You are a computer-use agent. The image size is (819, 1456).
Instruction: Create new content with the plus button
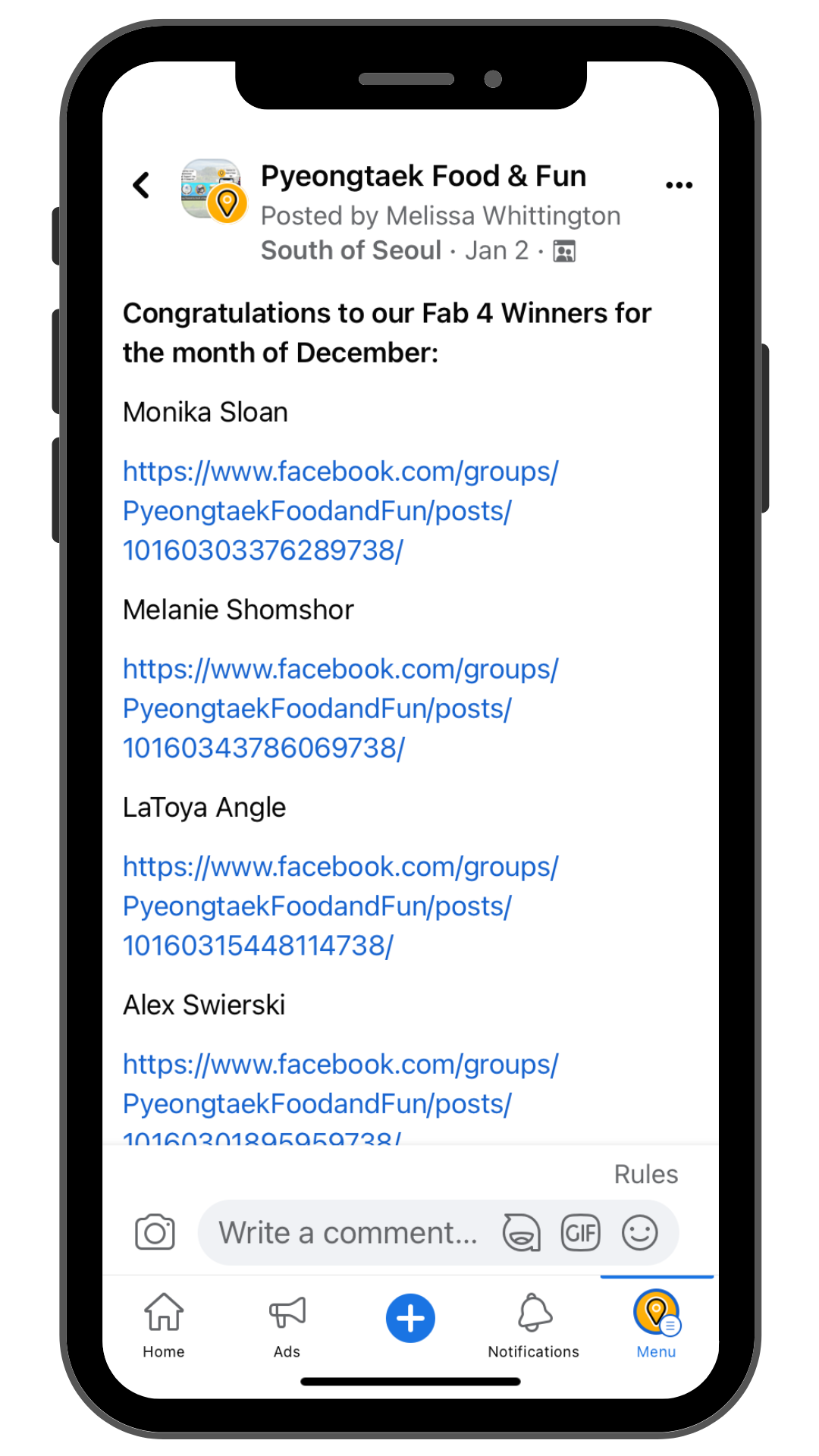410,1318
